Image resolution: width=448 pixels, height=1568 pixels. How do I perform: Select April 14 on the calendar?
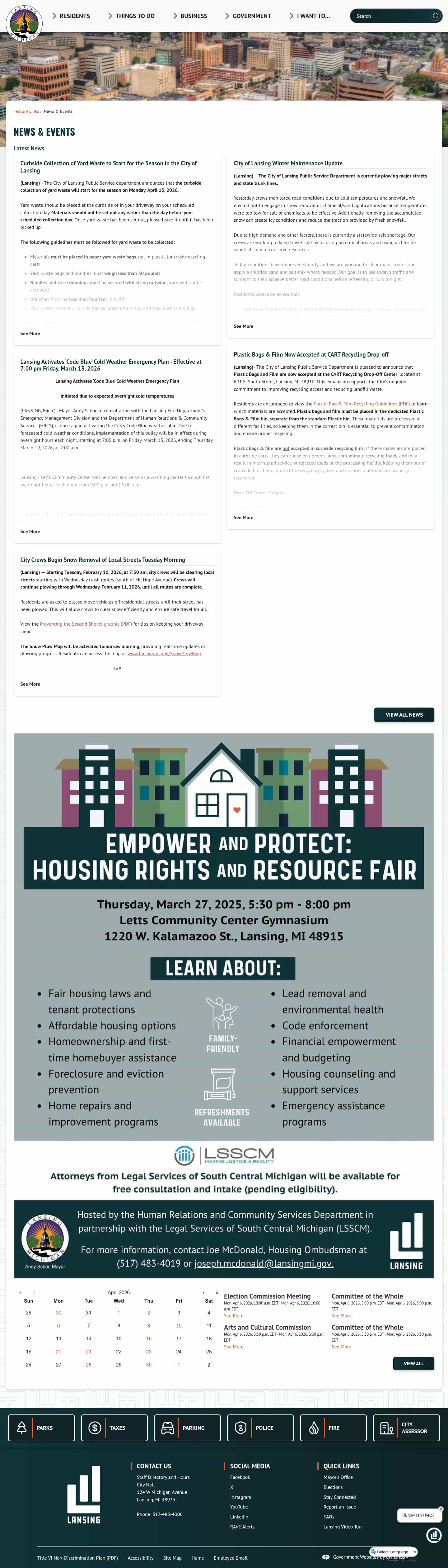[x=89, y=1338]
